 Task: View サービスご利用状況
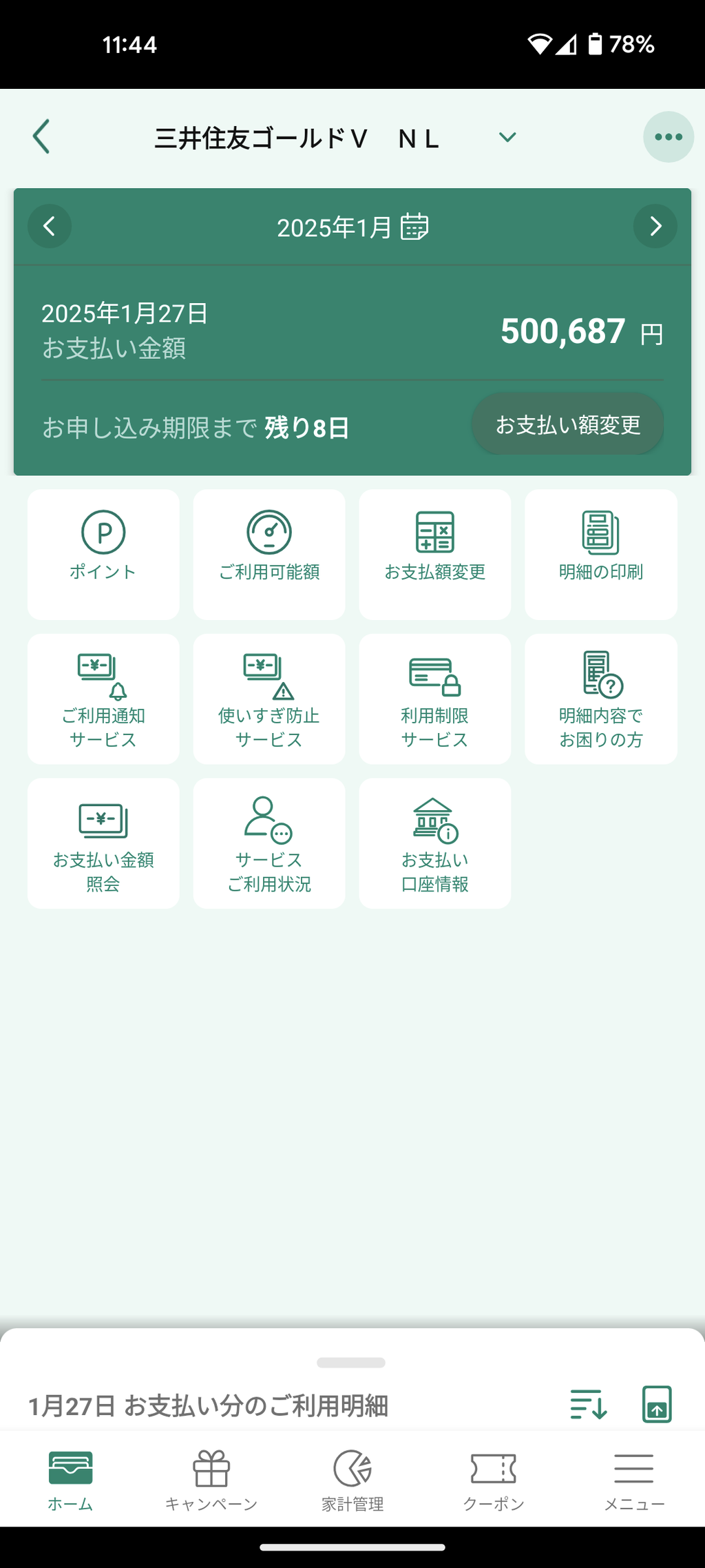pos(269,843)
